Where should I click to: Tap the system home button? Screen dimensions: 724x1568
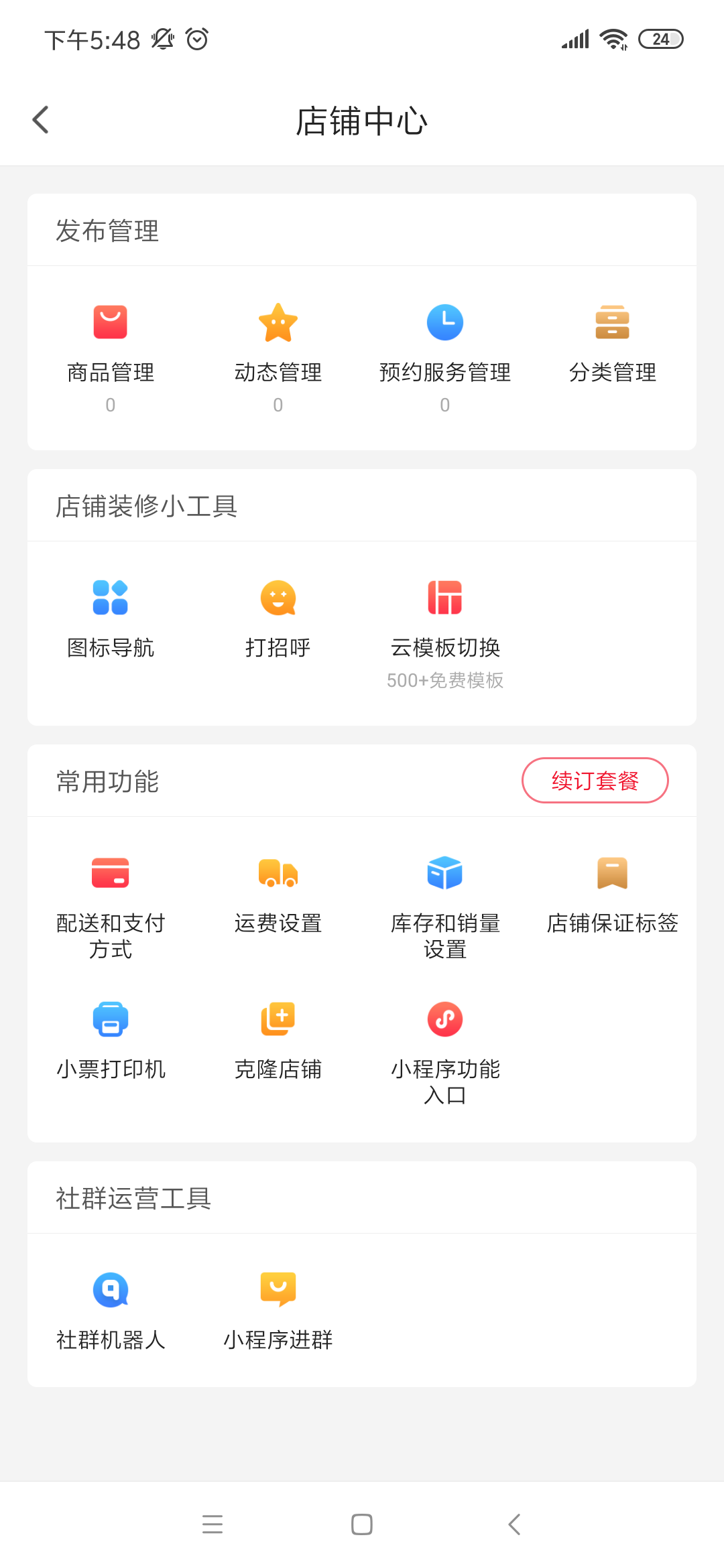[362, 1524]
